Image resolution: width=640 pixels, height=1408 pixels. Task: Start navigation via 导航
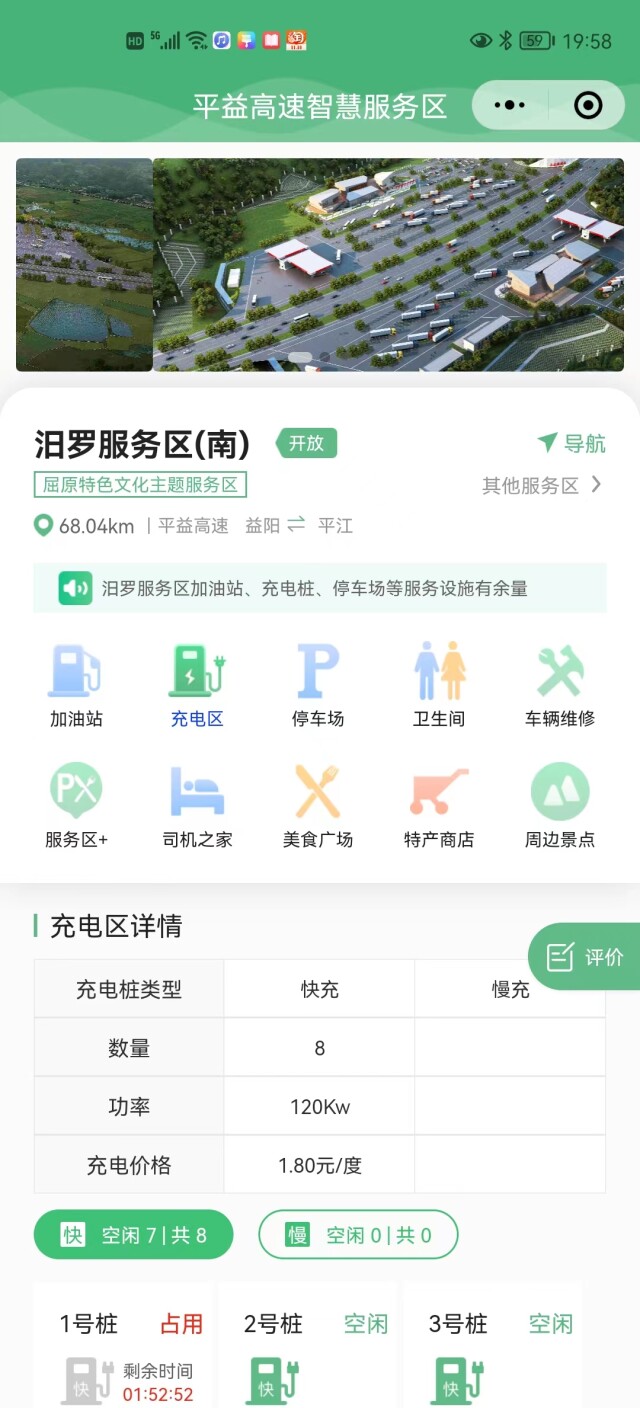click(572, 443)
